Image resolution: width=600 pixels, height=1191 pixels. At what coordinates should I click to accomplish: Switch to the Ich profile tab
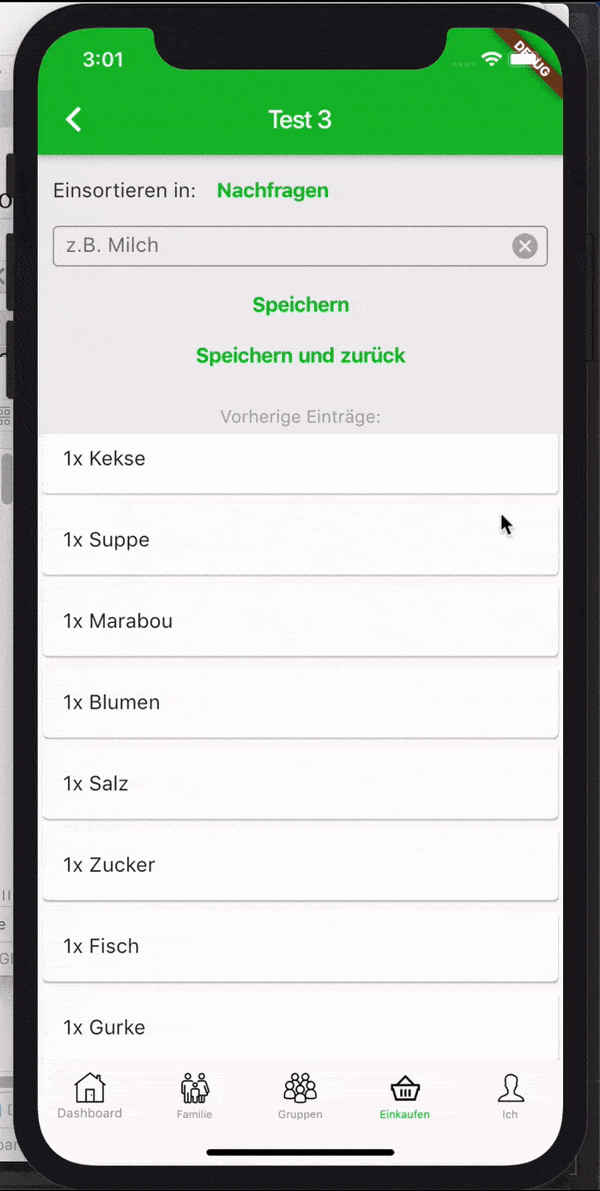[x=510, y=1096]
